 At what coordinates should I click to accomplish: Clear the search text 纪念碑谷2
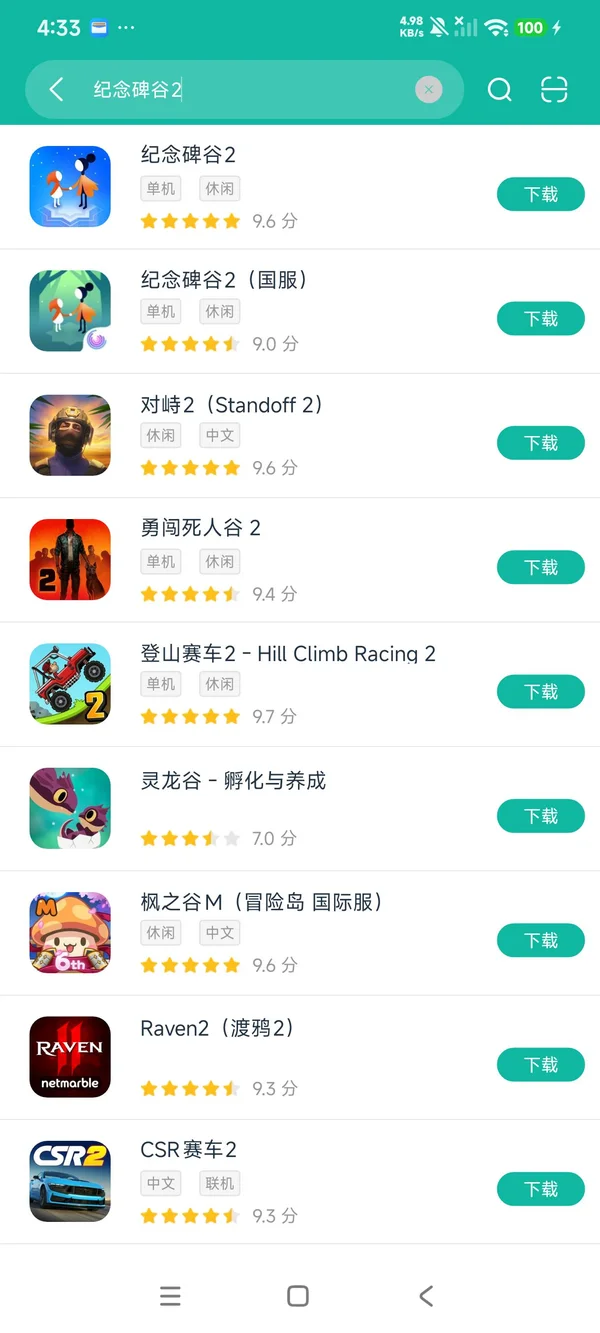[428, 90]
